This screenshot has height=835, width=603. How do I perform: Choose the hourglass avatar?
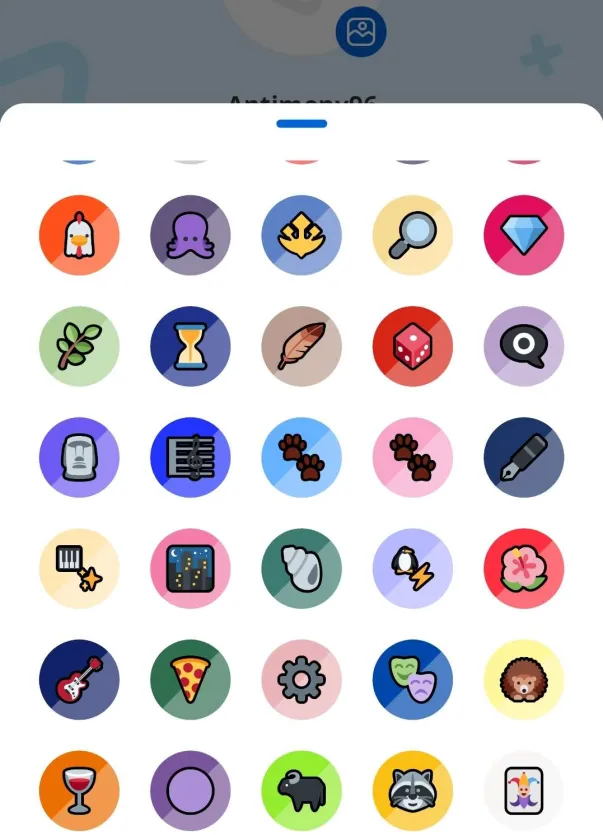coord(190,346)
